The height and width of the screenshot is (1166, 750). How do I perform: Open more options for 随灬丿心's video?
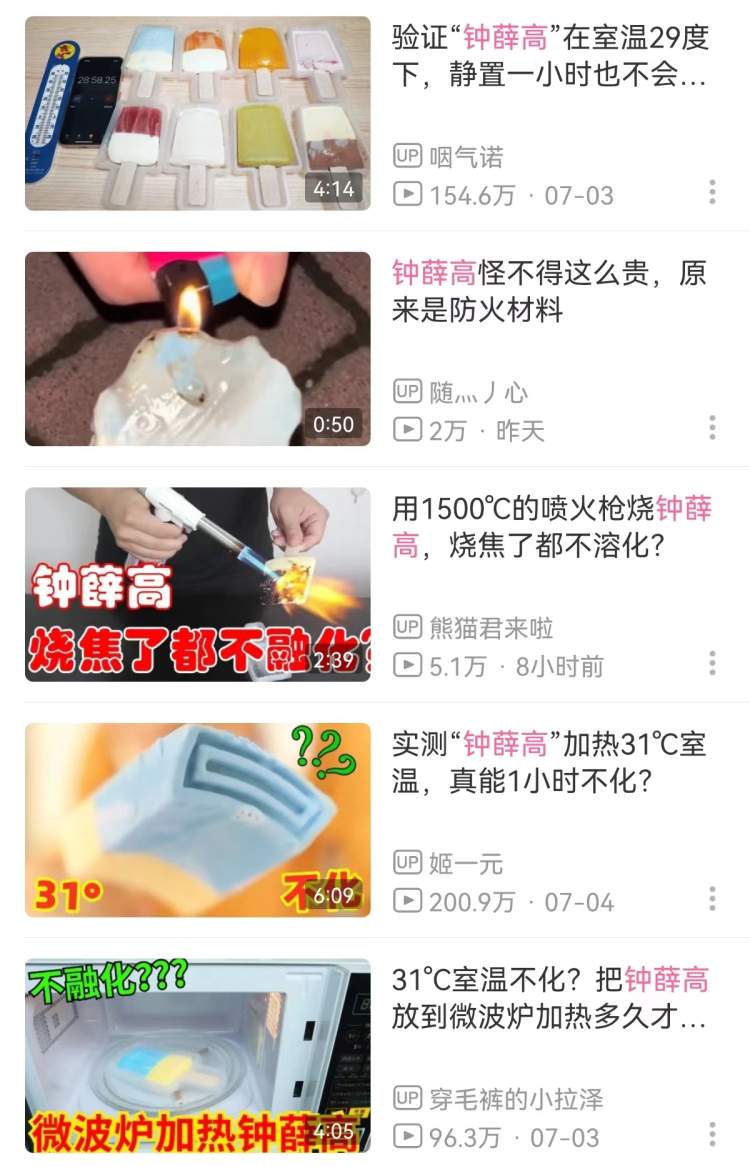(712, 428)
